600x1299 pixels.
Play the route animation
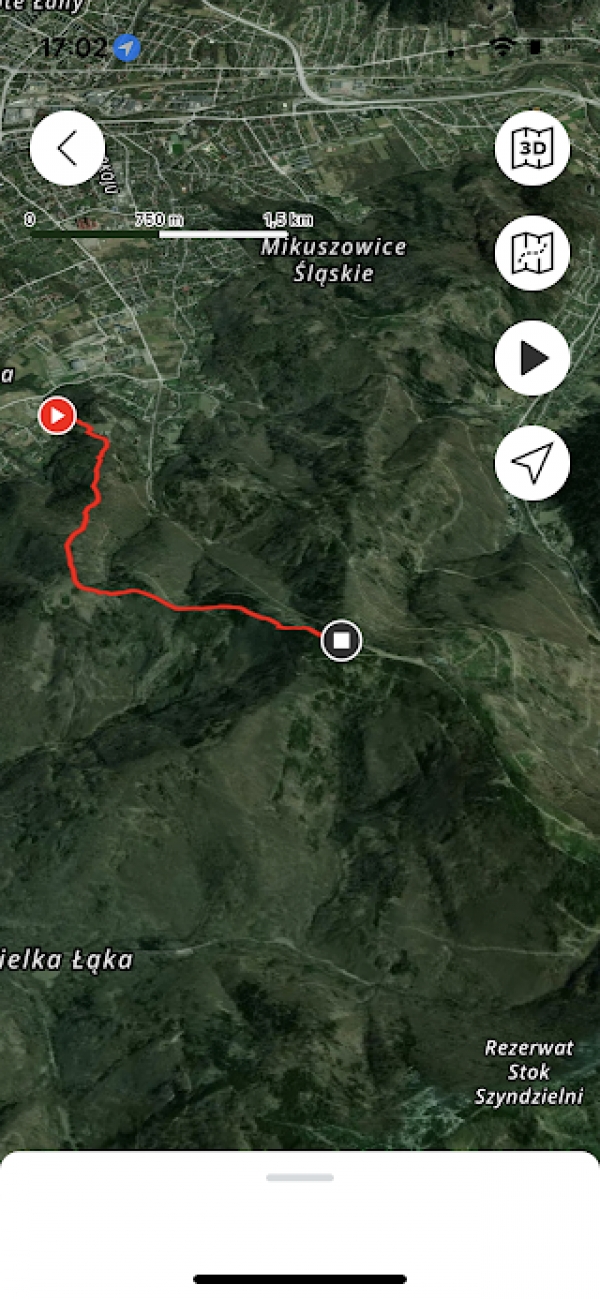532,358
